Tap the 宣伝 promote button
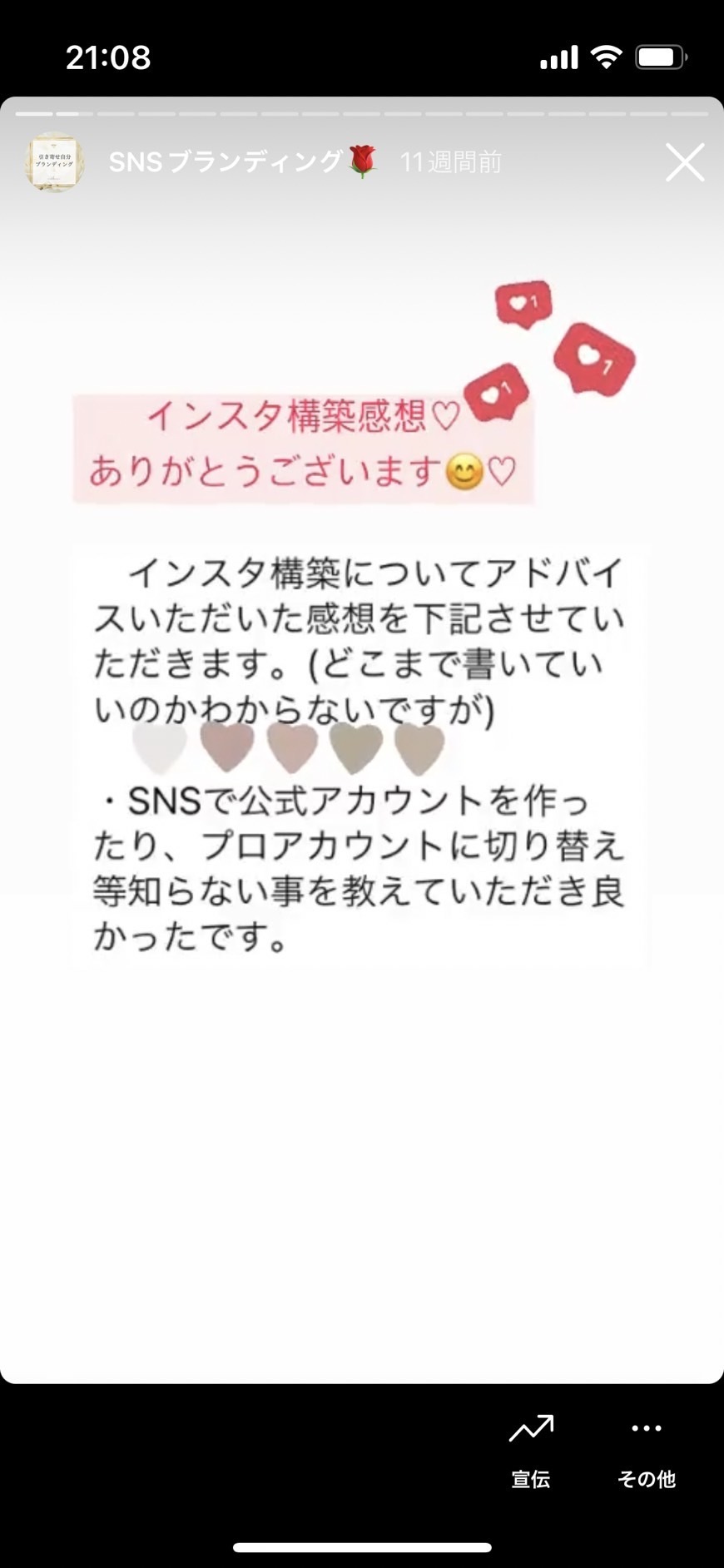Image resolution: width=724 pixels, height=1568 pixels. coord(531,1450)
